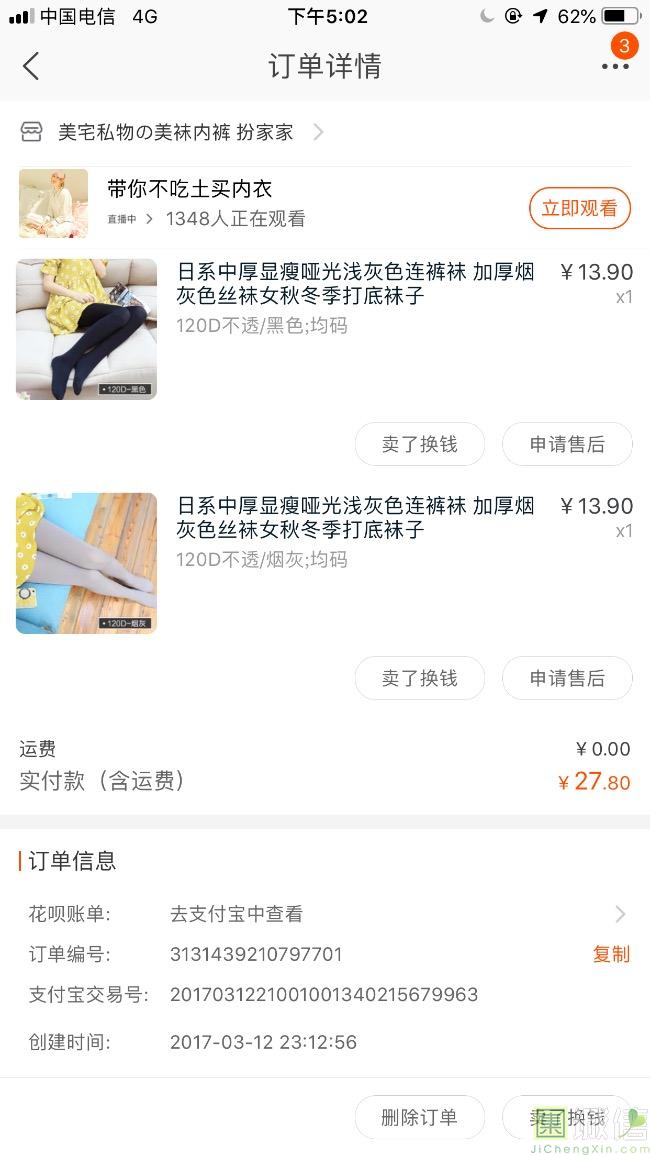The width and height of the screenshot is (650, 1155).
Task: Open the 烟灰 grey tights product
Action: tap(86, 563)
